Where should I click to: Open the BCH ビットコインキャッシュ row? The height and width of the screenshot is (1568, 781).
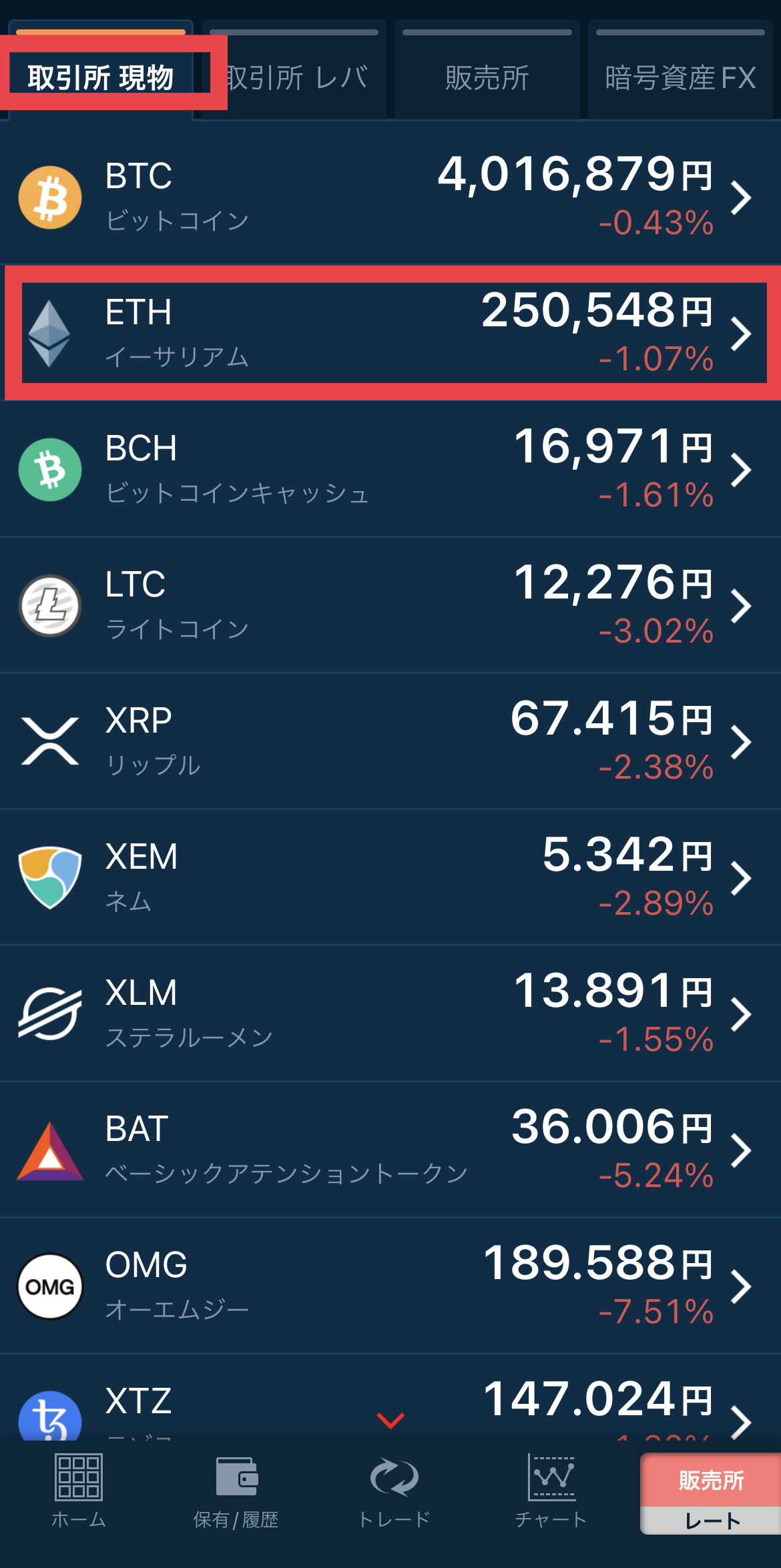click(x=390, y=470)
